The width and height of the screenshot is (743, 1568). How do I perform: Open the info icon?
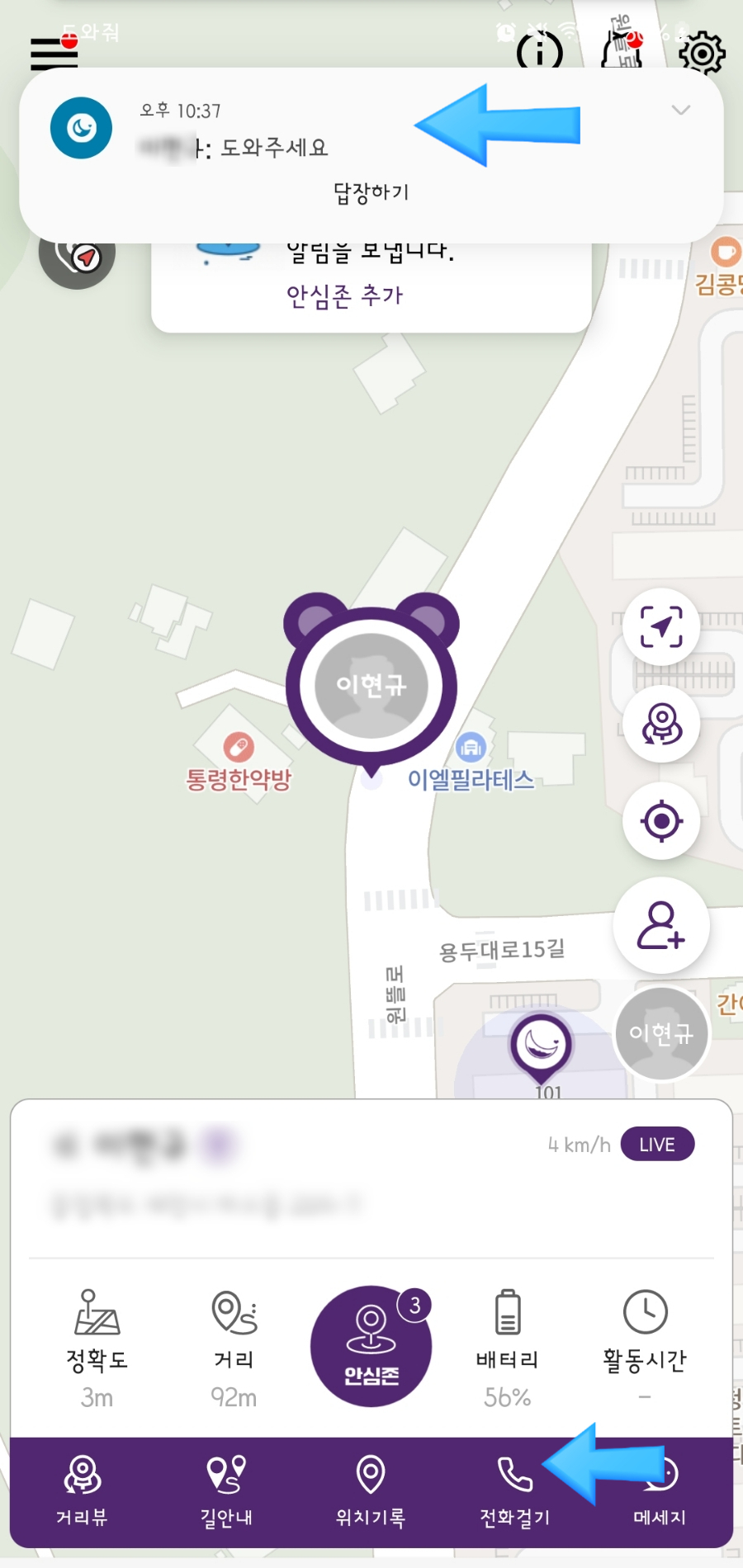(539, 54)
